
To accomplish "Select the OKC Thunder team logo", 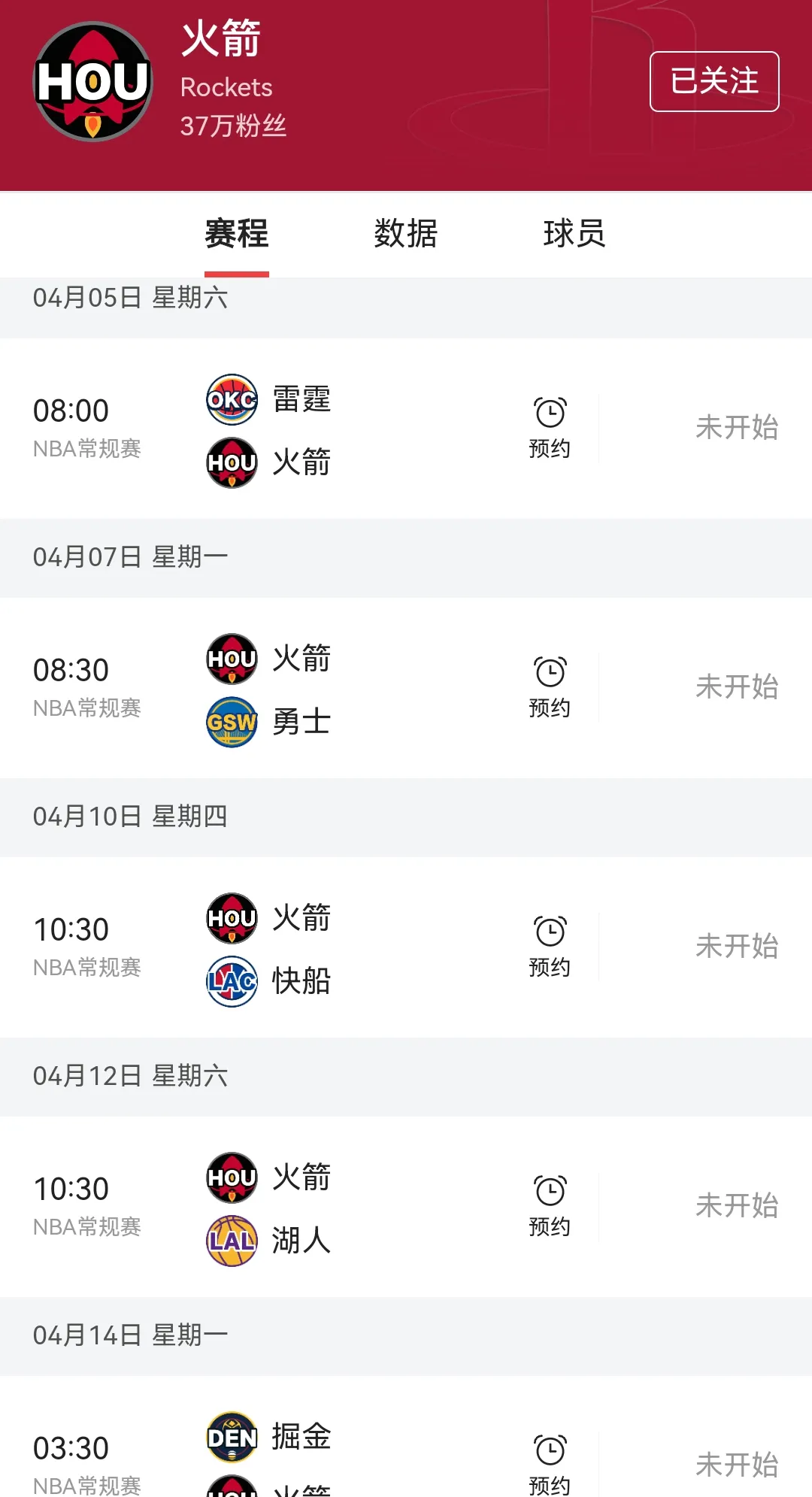I will pos(232,399).
